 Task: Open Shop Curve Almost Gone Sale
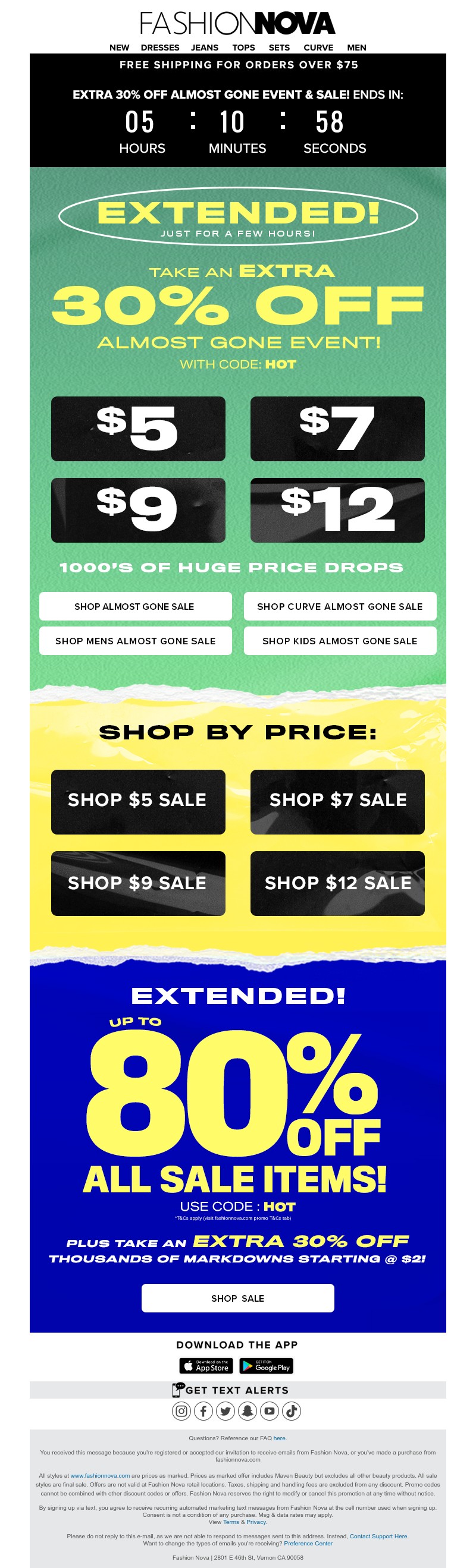pos(340,606)
